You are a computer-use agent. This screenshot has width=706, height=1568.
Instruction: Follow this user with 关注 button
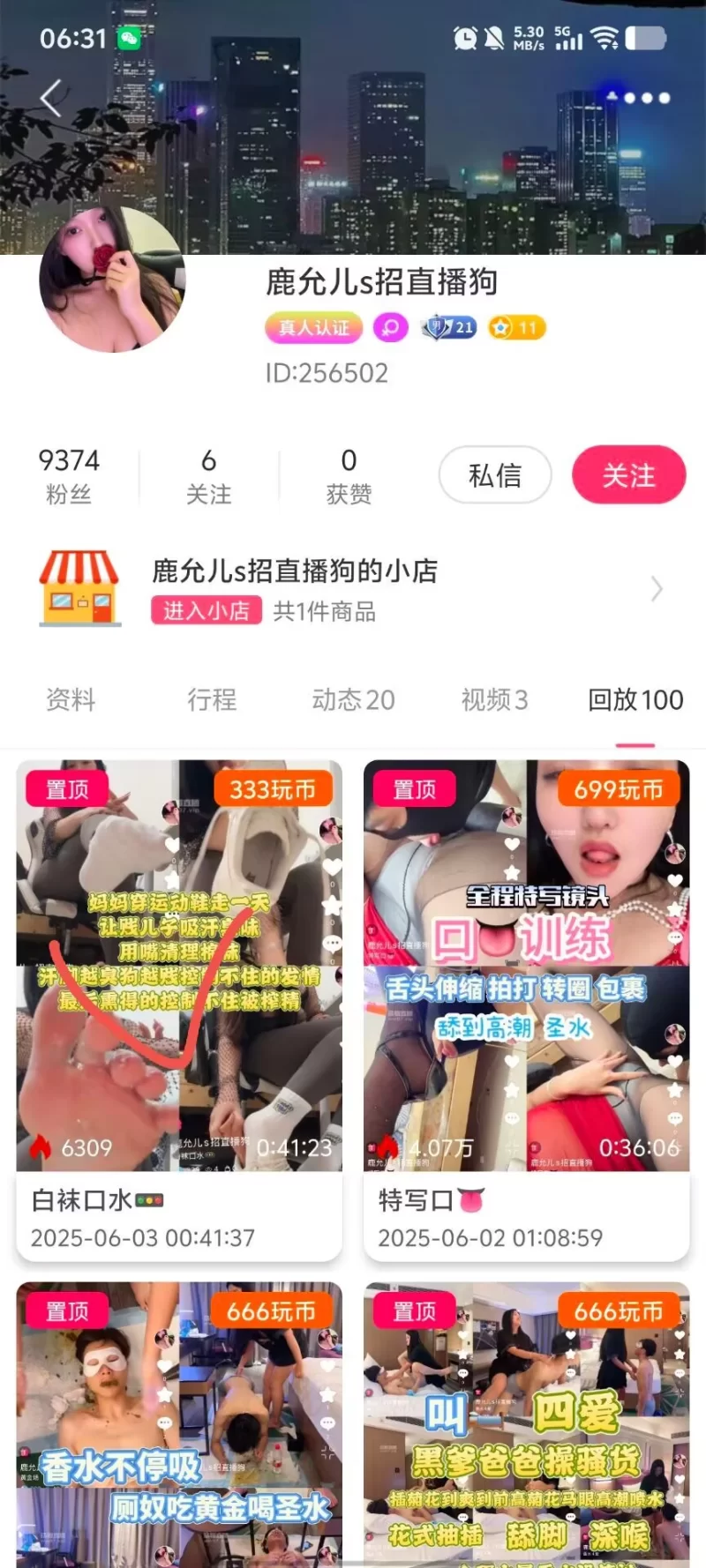click(628, 475)
